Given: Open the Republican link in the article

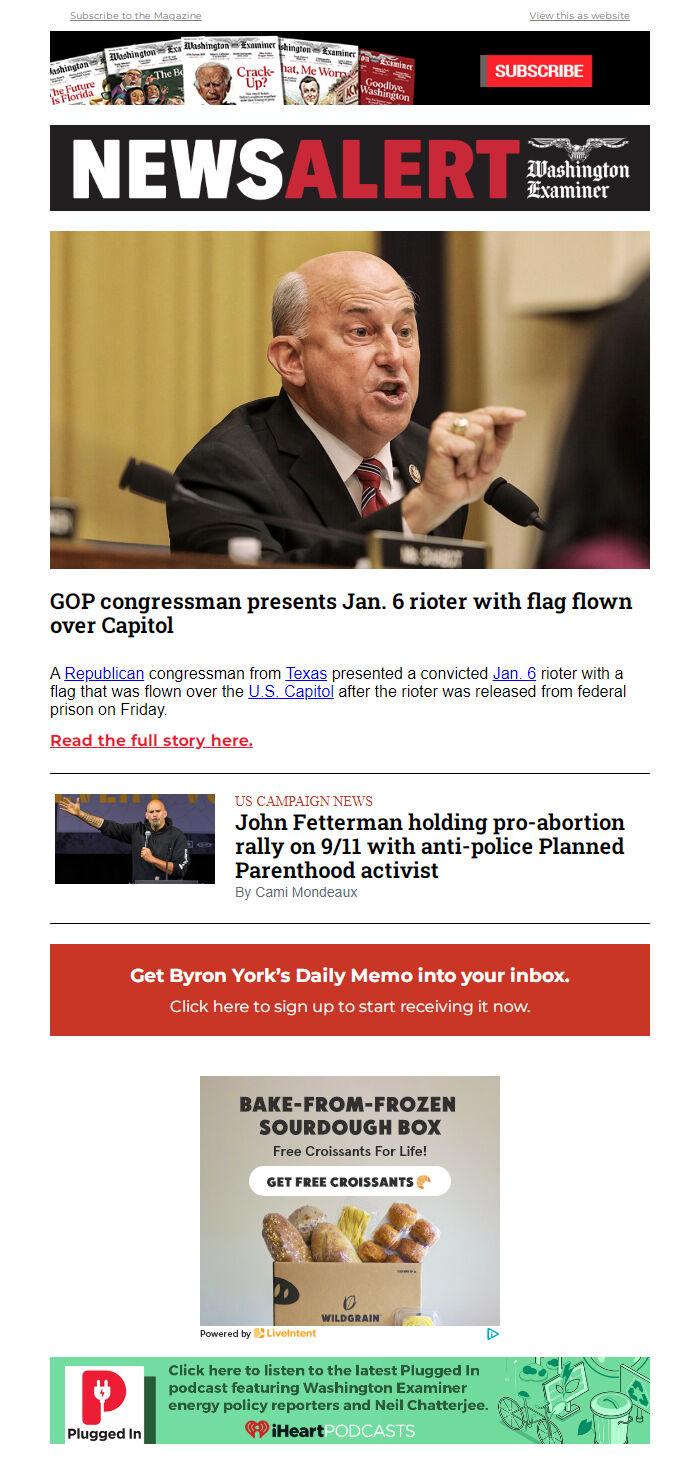Looking at the screenshot, I should (104, 674).
